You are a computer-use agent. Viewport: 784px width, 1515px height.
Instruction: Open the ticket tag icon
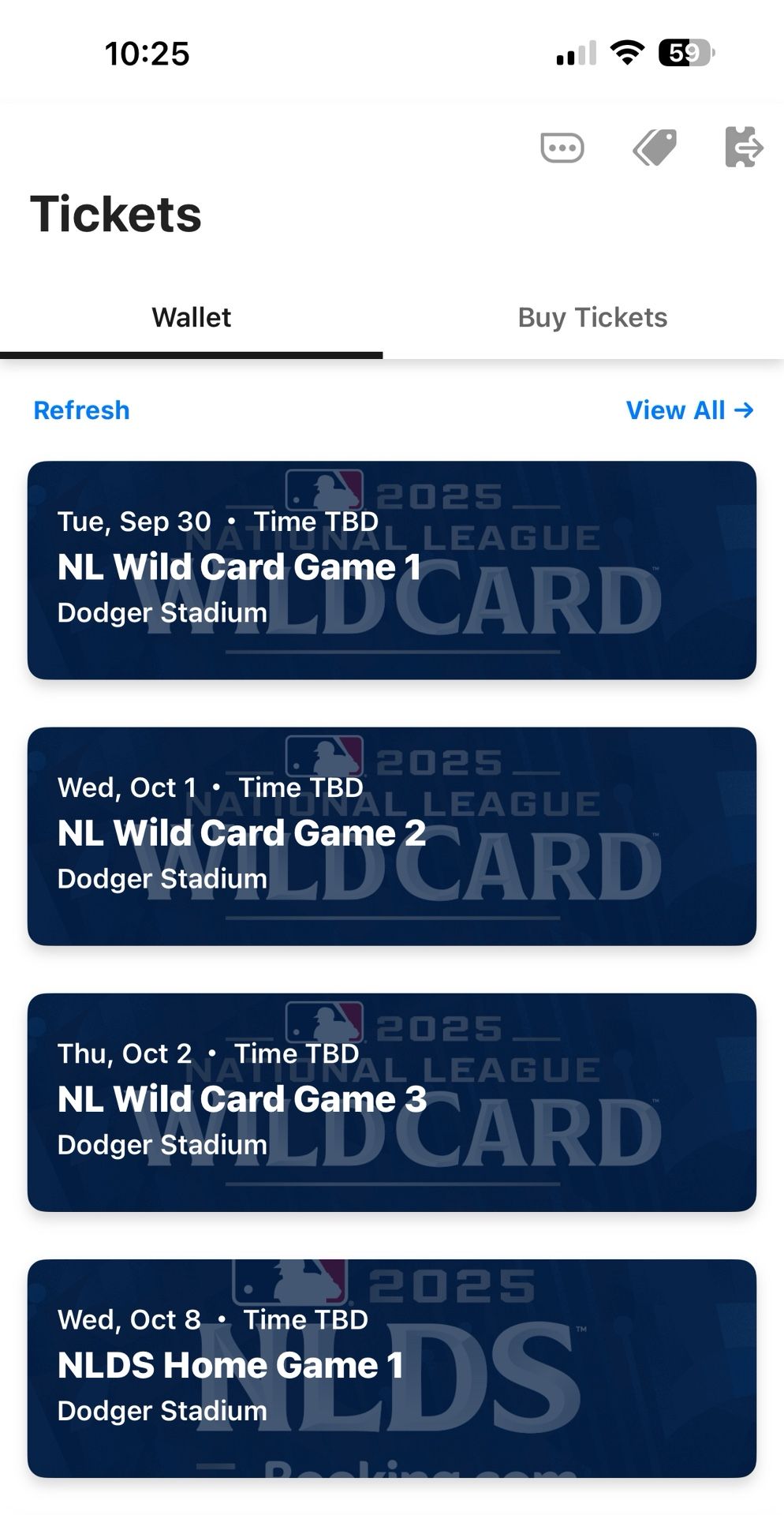click(654, 148)
